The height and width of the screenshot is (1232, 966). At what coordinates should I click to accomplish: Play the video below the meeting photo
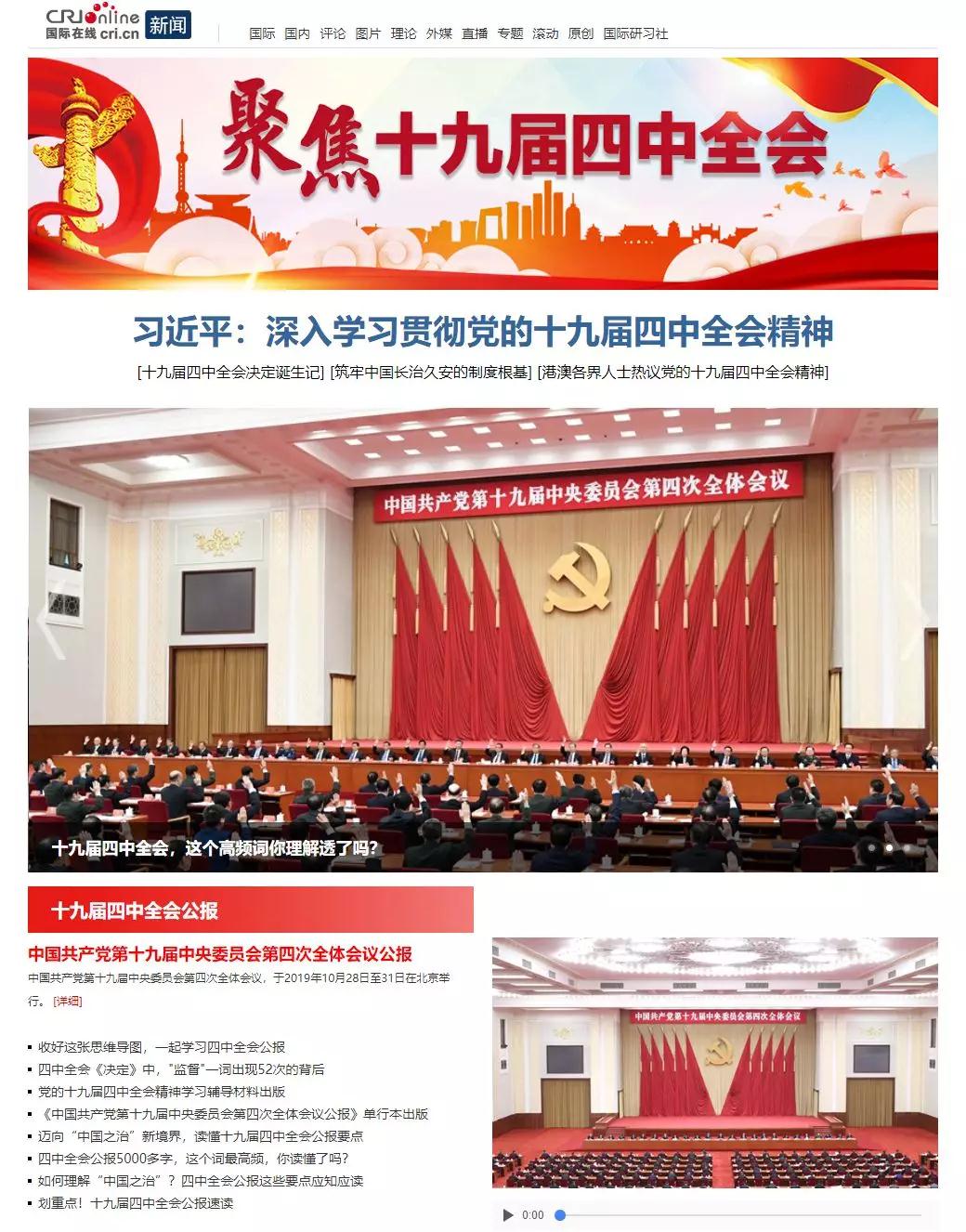point(507,1214)
